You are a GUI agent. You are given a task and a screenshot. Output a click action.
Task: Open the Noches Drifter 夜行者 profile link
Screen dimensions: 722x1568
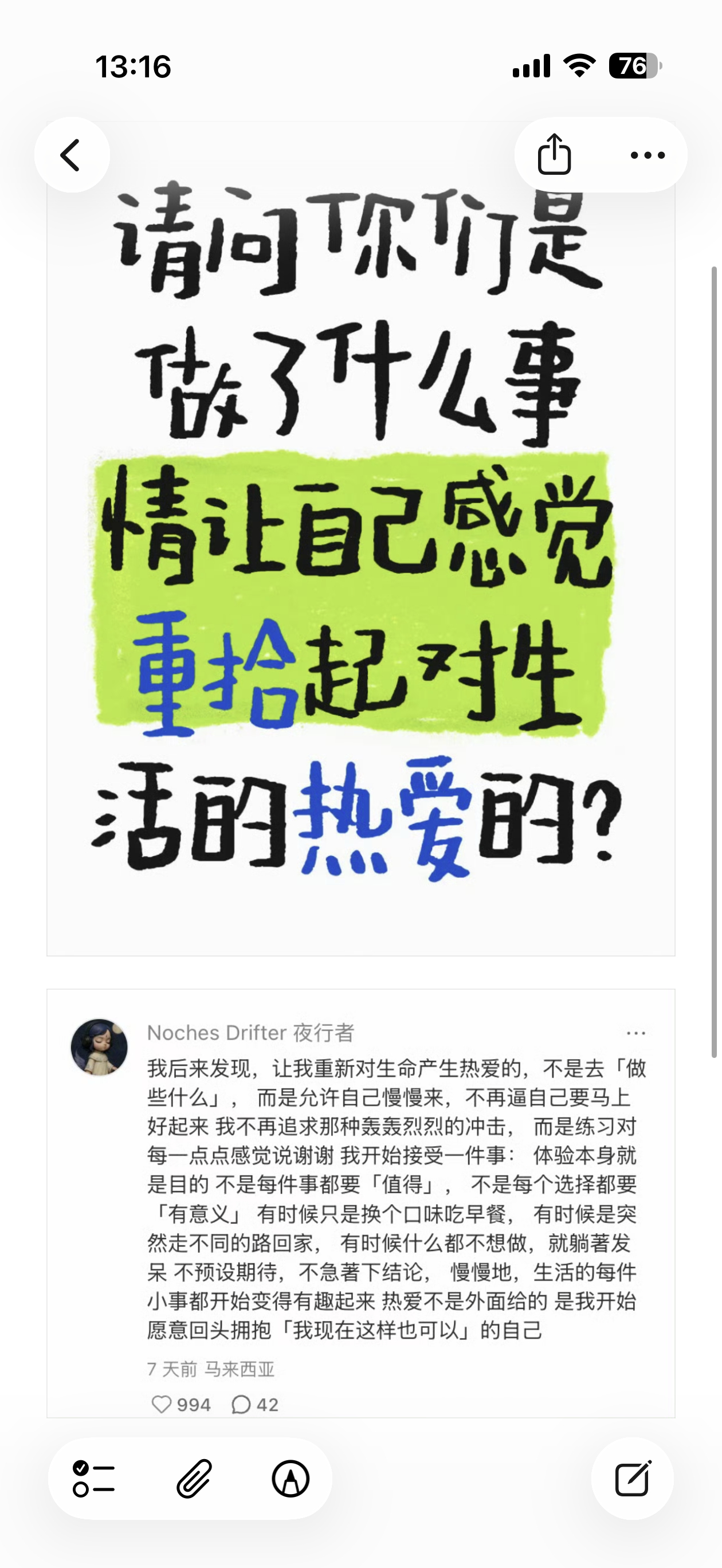pos(253,1032)
